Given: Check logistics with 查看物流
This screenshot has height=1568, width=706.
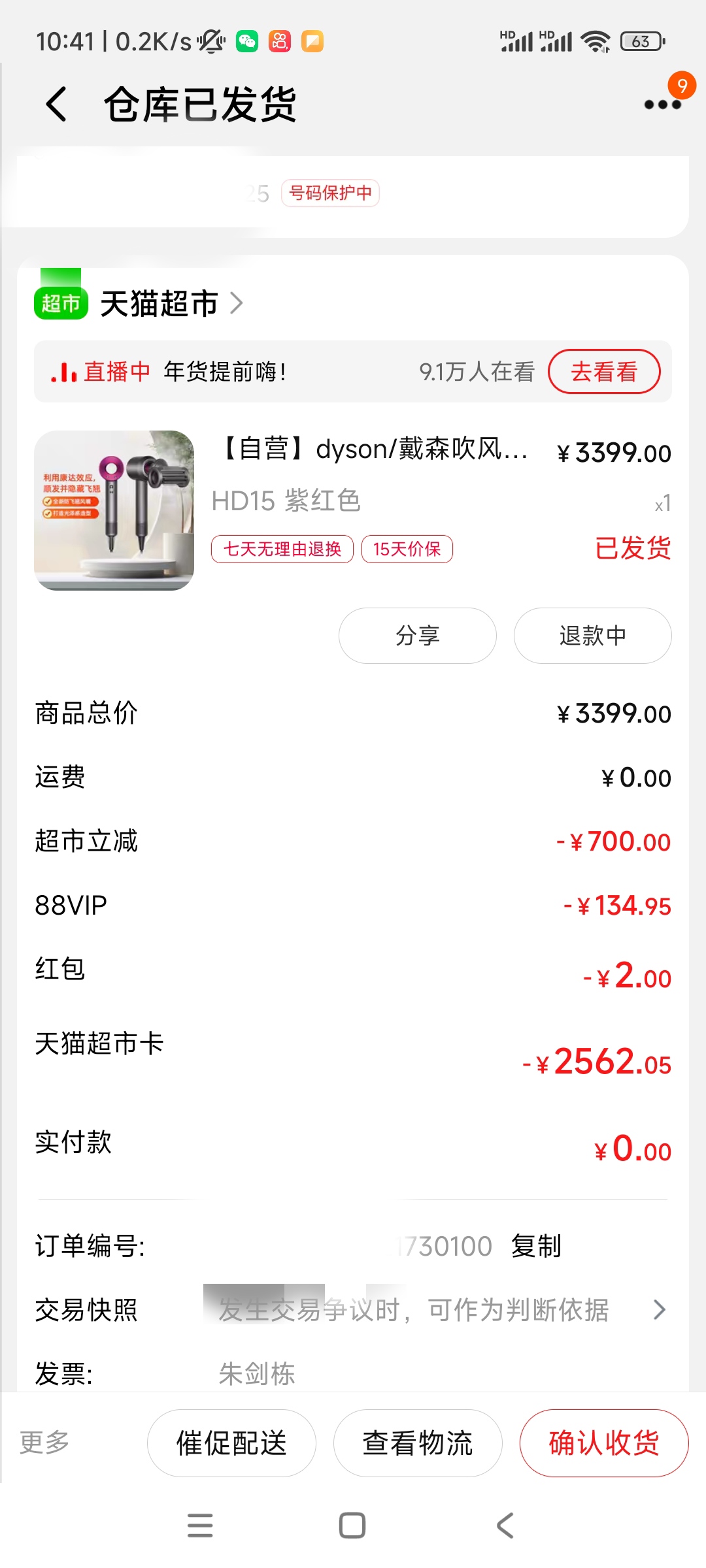Looking at the screenshot, I should pyautogui.click(x=418, y=1443).
